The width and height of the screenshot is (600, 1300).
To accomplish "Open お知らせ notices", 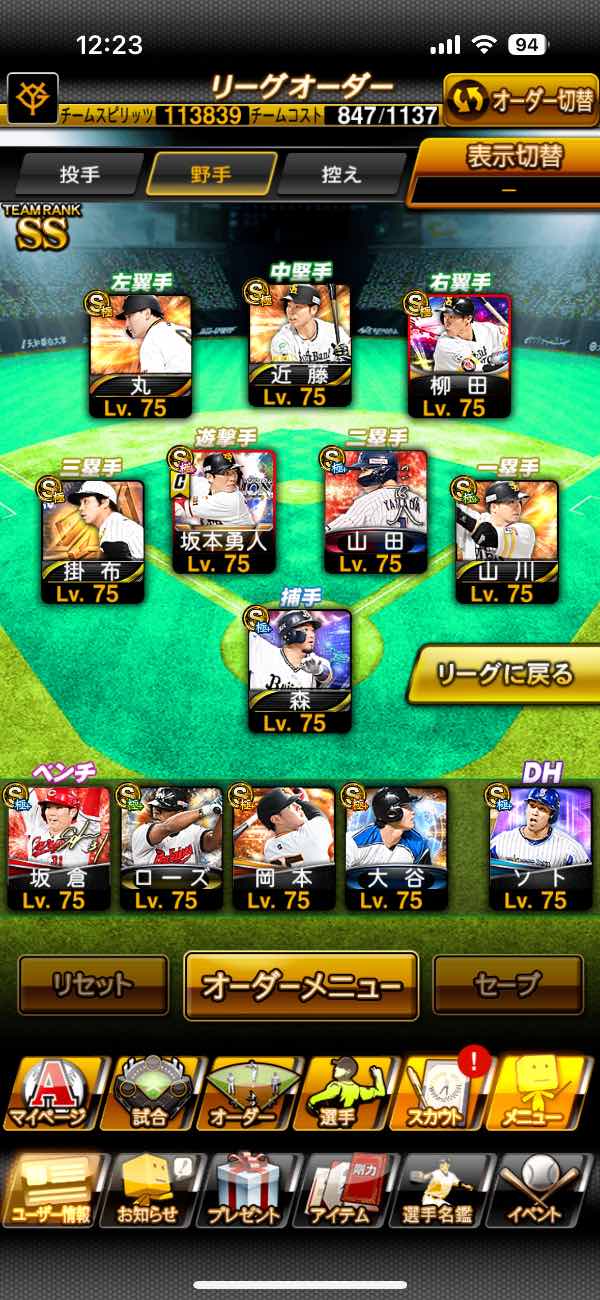I will (148, 1190).
